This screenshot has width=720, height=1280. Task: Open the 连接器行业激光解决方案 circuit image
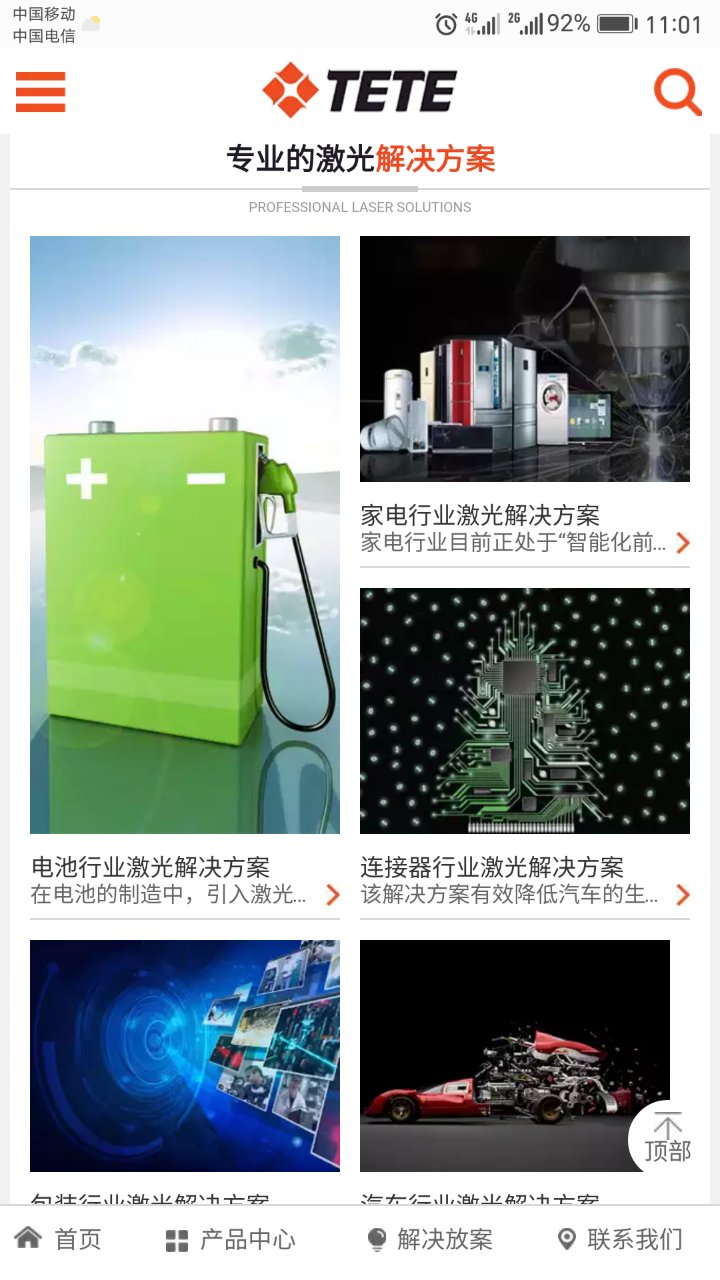pos(525,711)
